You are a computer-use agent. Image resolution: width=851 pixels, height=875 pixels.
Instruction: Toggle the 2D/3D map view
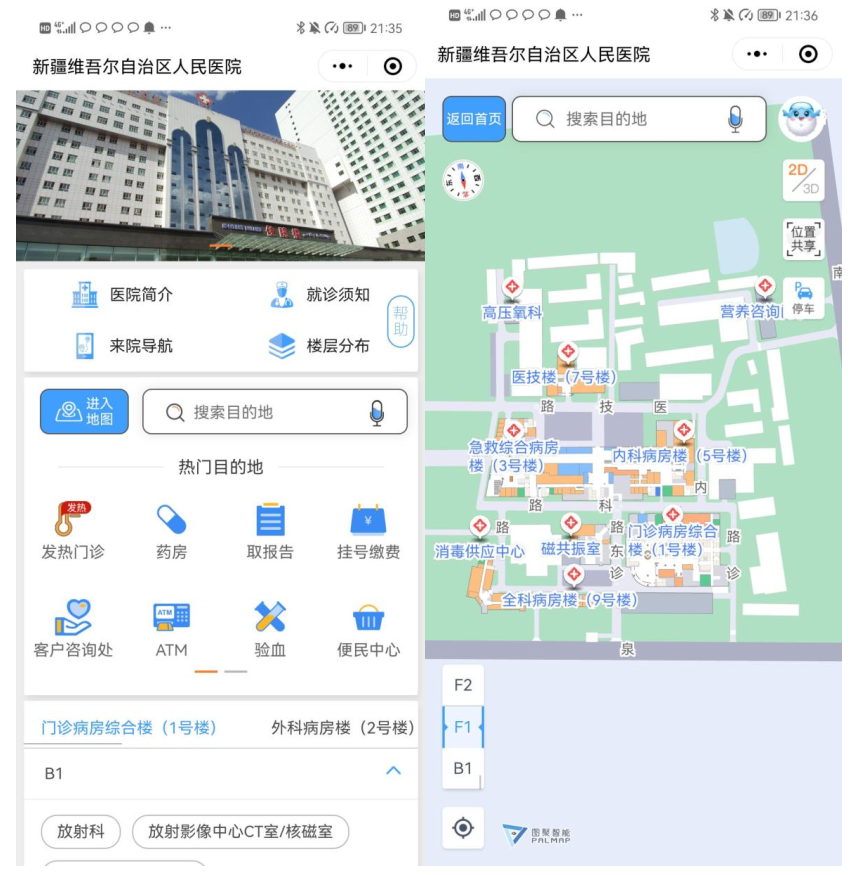[x=803, y=180]
